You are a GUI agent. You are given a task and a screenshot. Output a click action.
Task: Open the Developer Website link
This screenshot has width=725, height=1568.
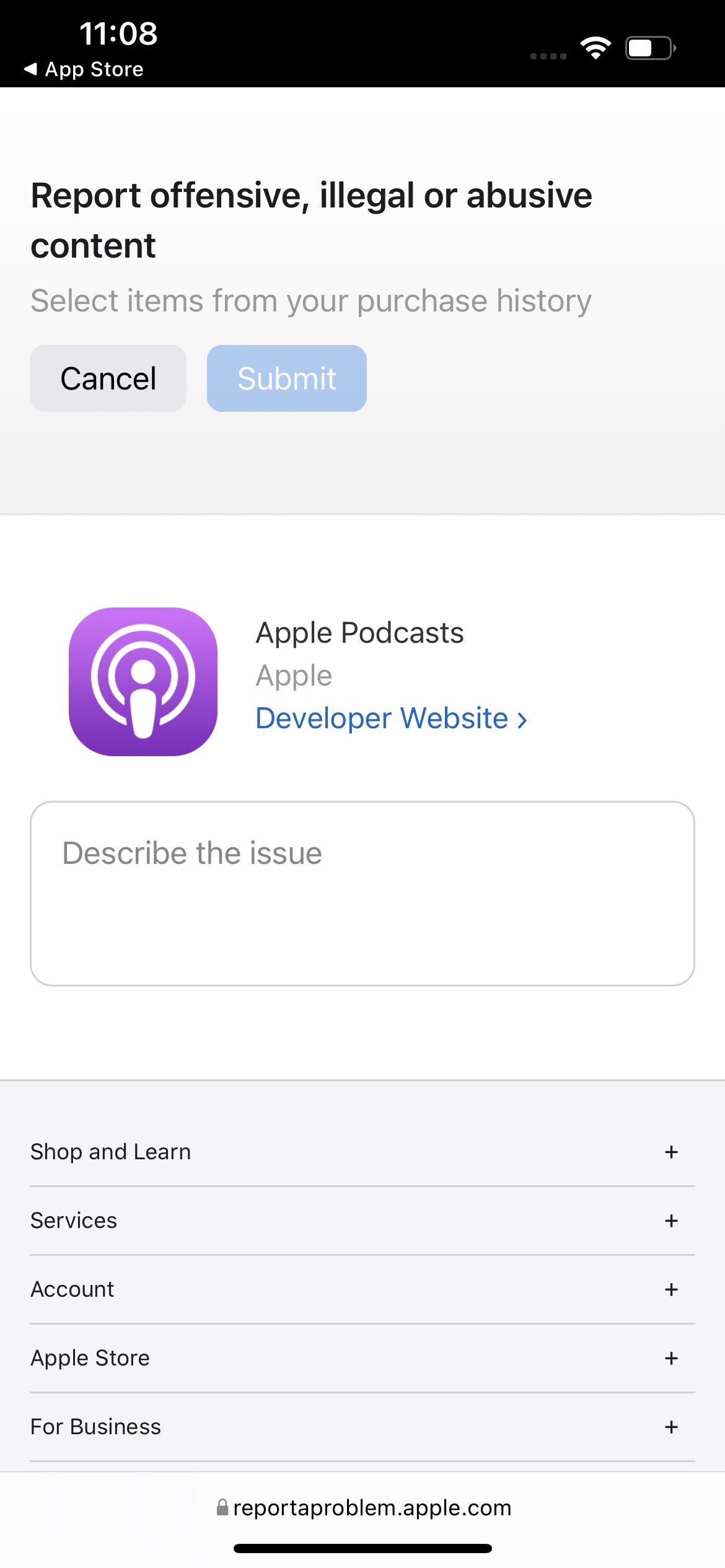point(391,718)
